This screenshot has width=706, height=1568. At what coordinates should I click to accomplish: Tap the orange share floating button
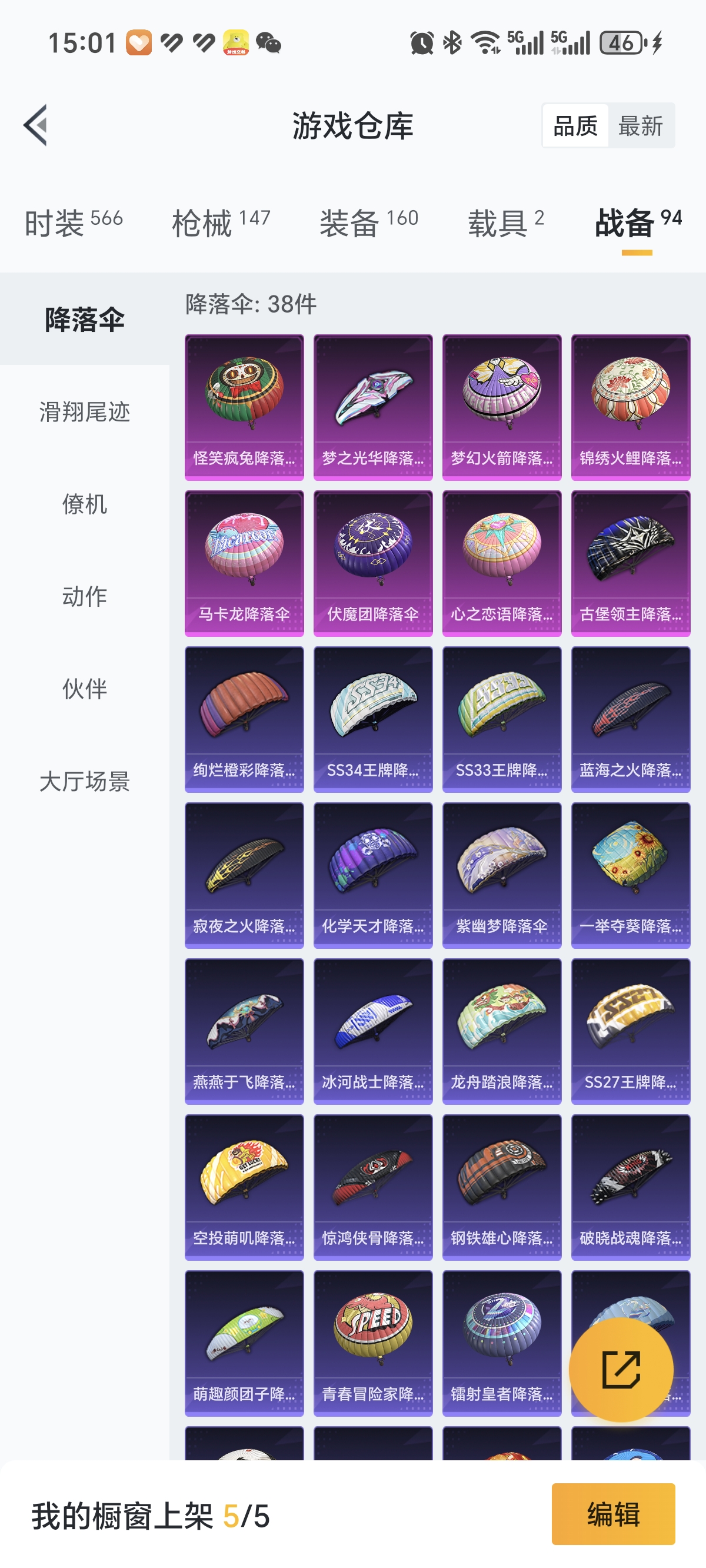621,1370
